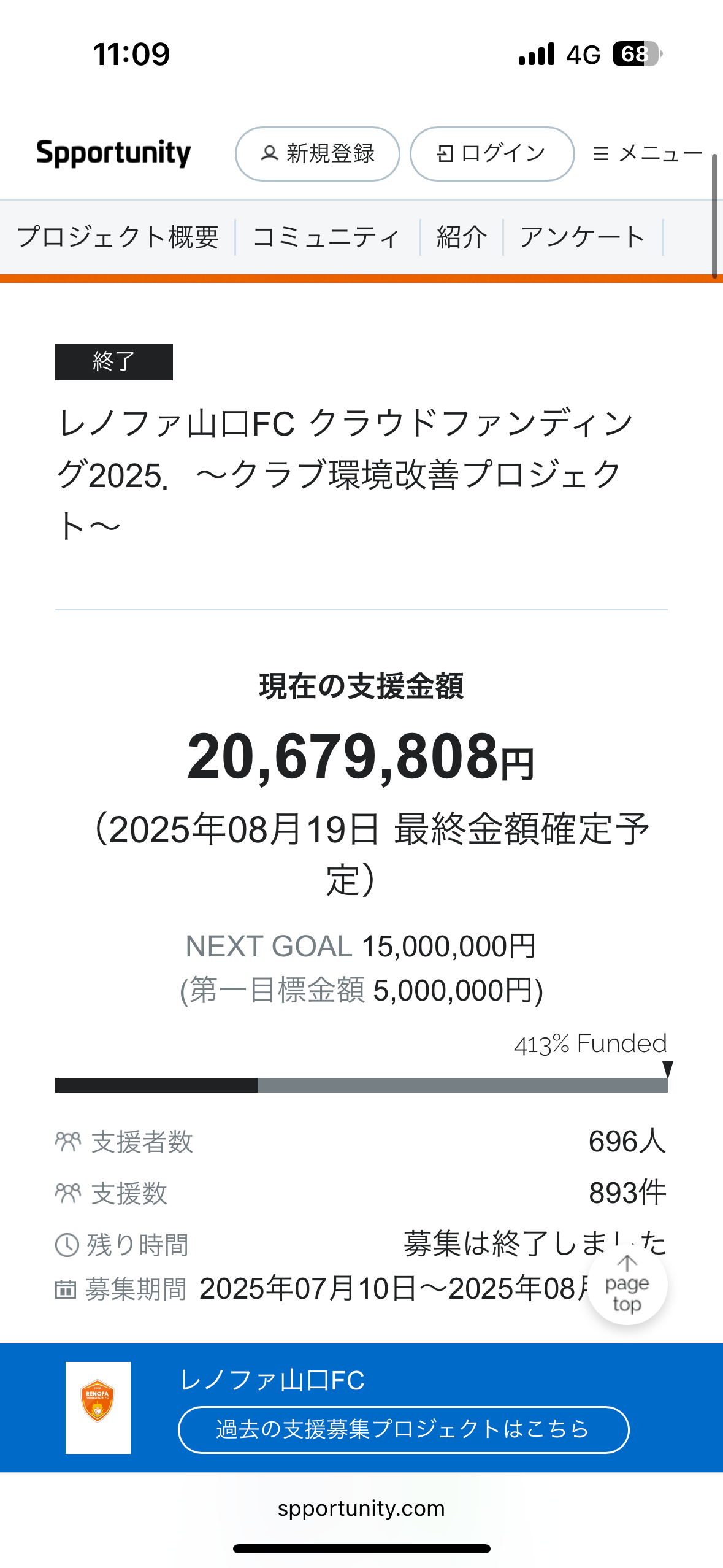Tap the spportunity.com address bar
This screenshot has width=723, height=1568.
click(361, 1508)
